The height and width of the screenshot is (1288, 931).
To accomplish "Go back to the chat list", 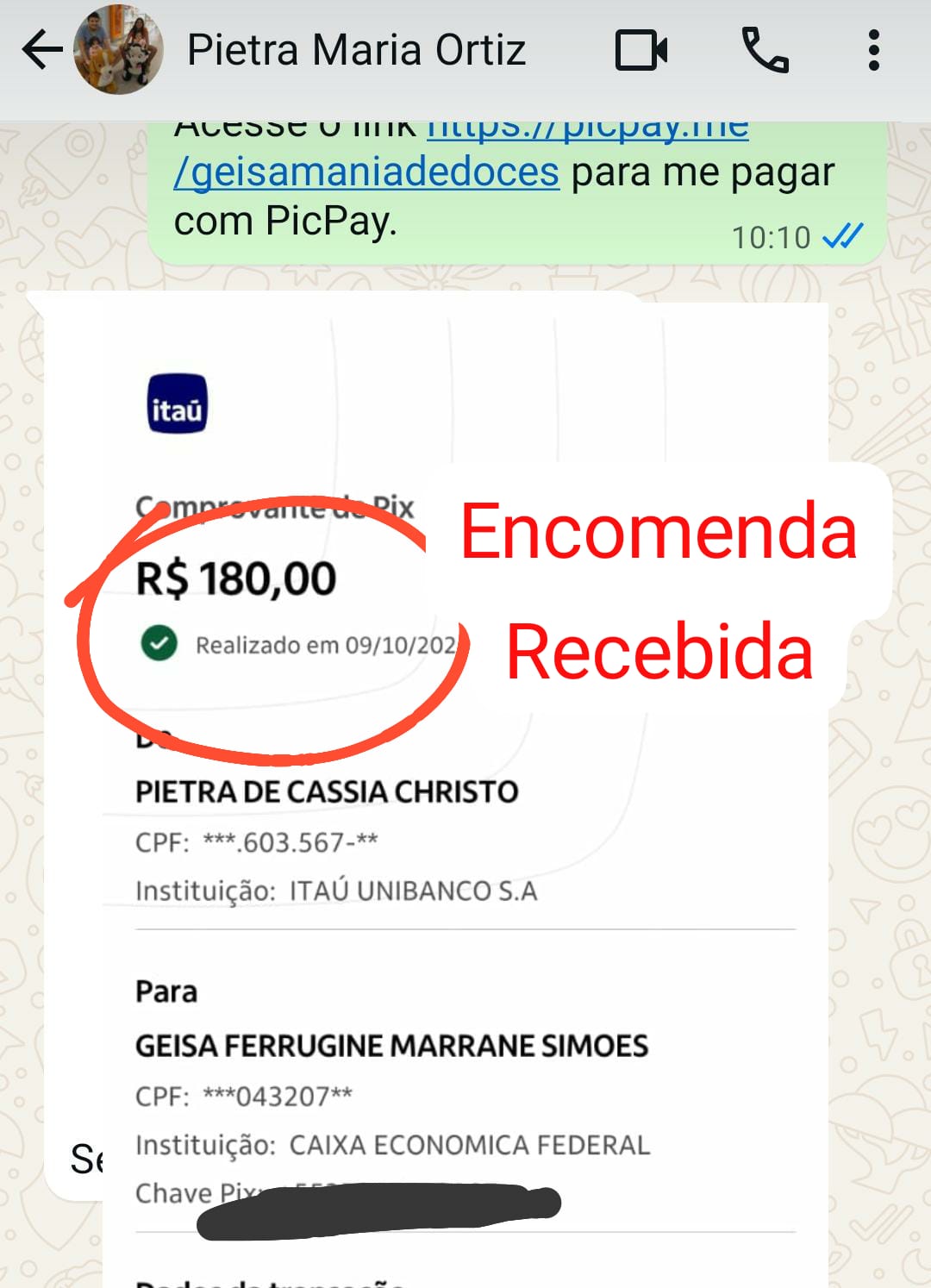I will [x=41, y=50].
